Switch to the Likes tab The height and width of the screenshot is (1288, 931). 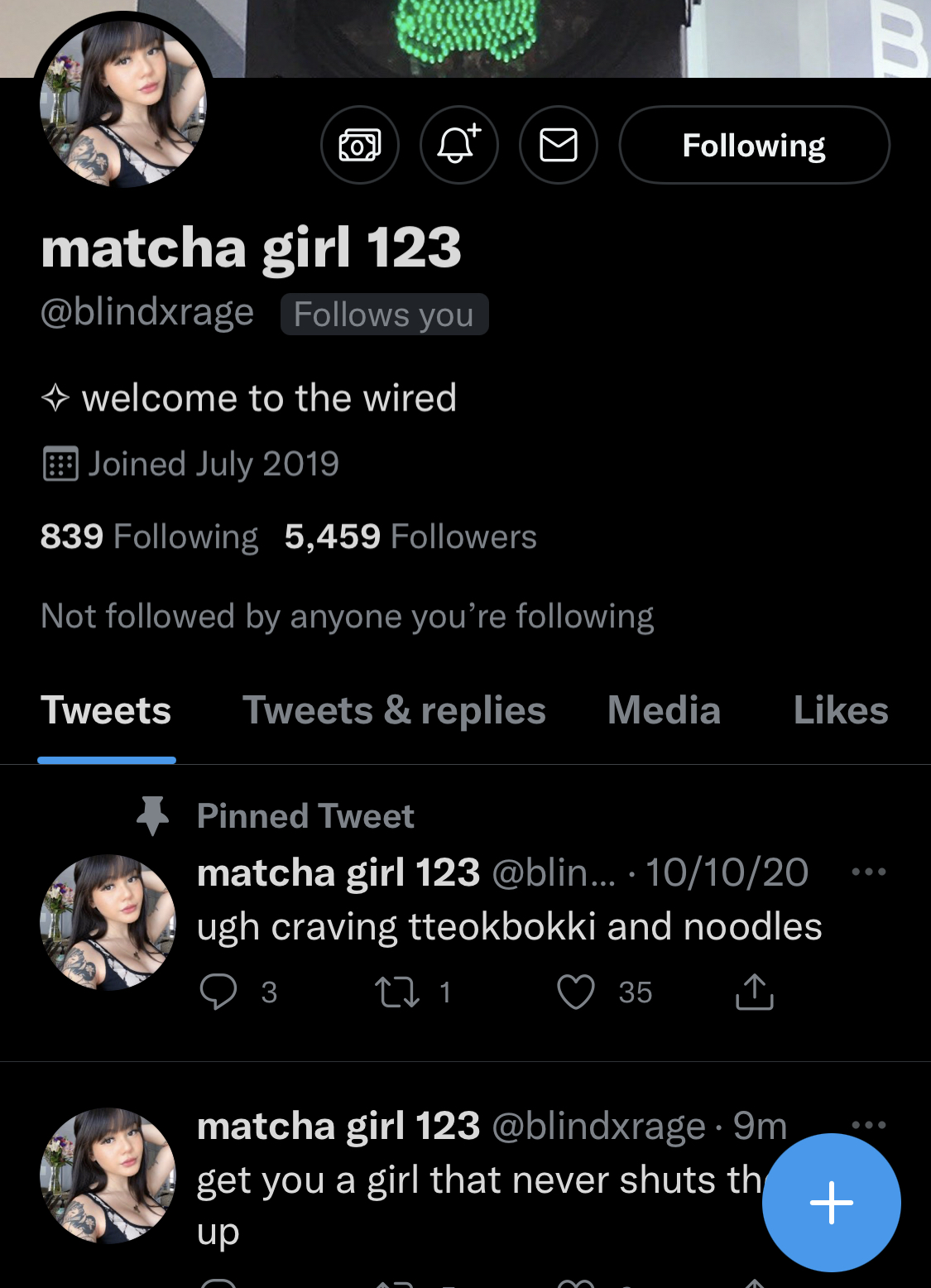tap(840, 711)
